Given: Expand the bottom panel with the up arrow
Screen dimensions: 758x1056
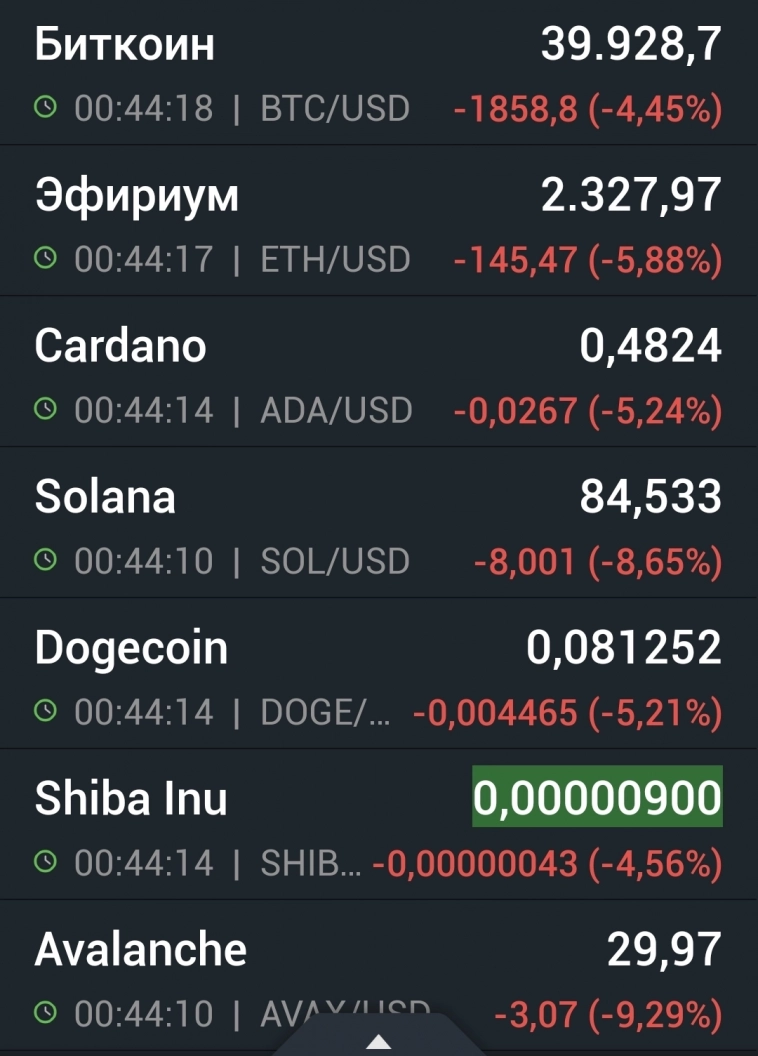Looking at the screenshot, I should click(x=379, y=1041).
